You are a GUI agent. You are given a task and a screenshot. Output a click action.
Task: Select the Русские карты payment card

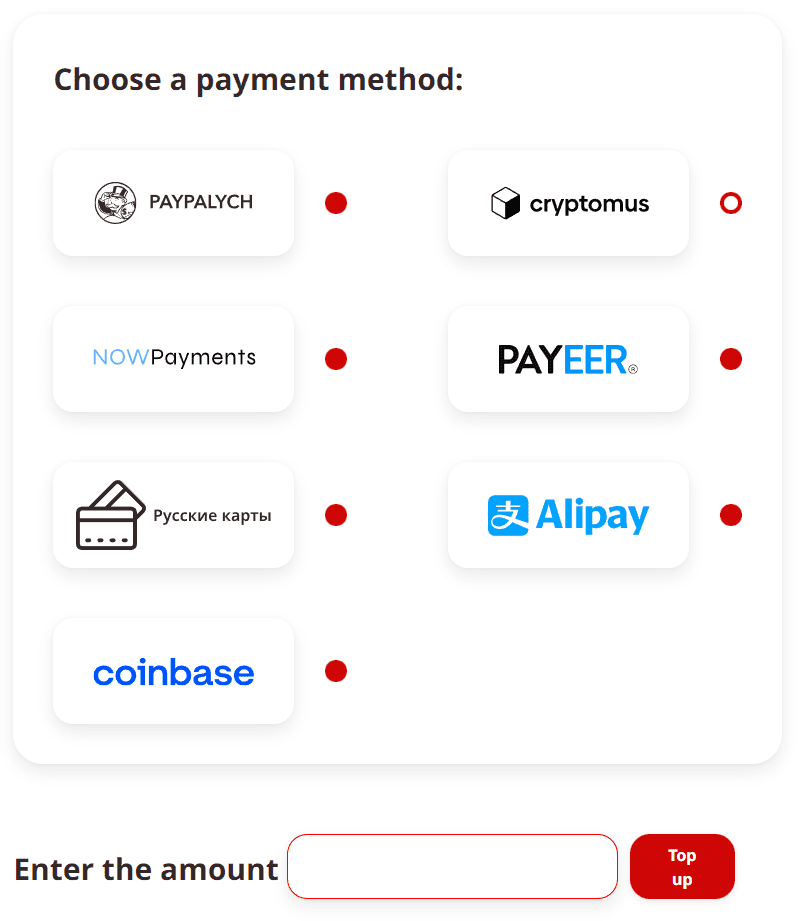tap(173, 514)
